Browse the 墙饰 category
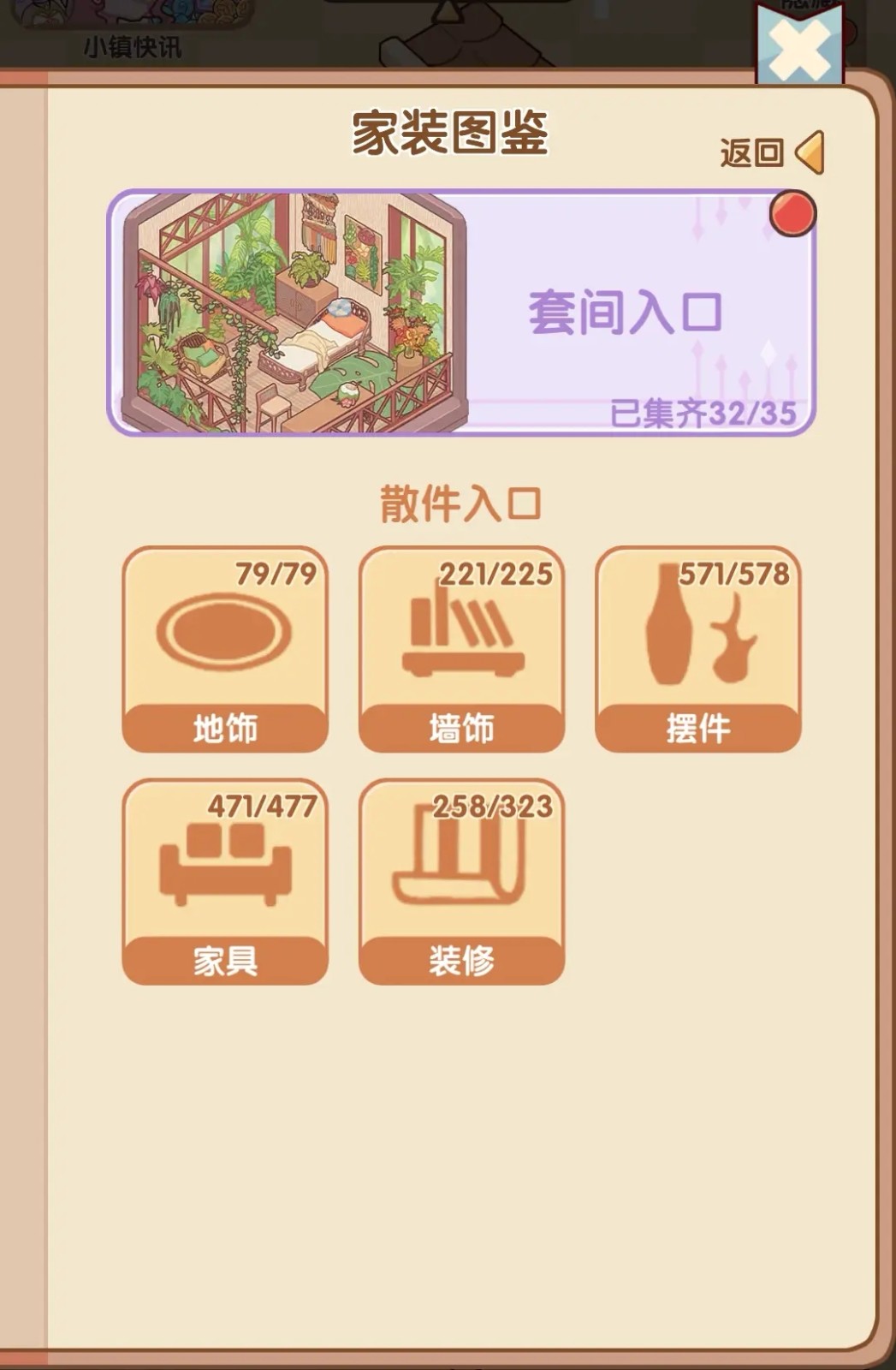The width and height of the screenshot is (896, 1370). tap(461, 650)
